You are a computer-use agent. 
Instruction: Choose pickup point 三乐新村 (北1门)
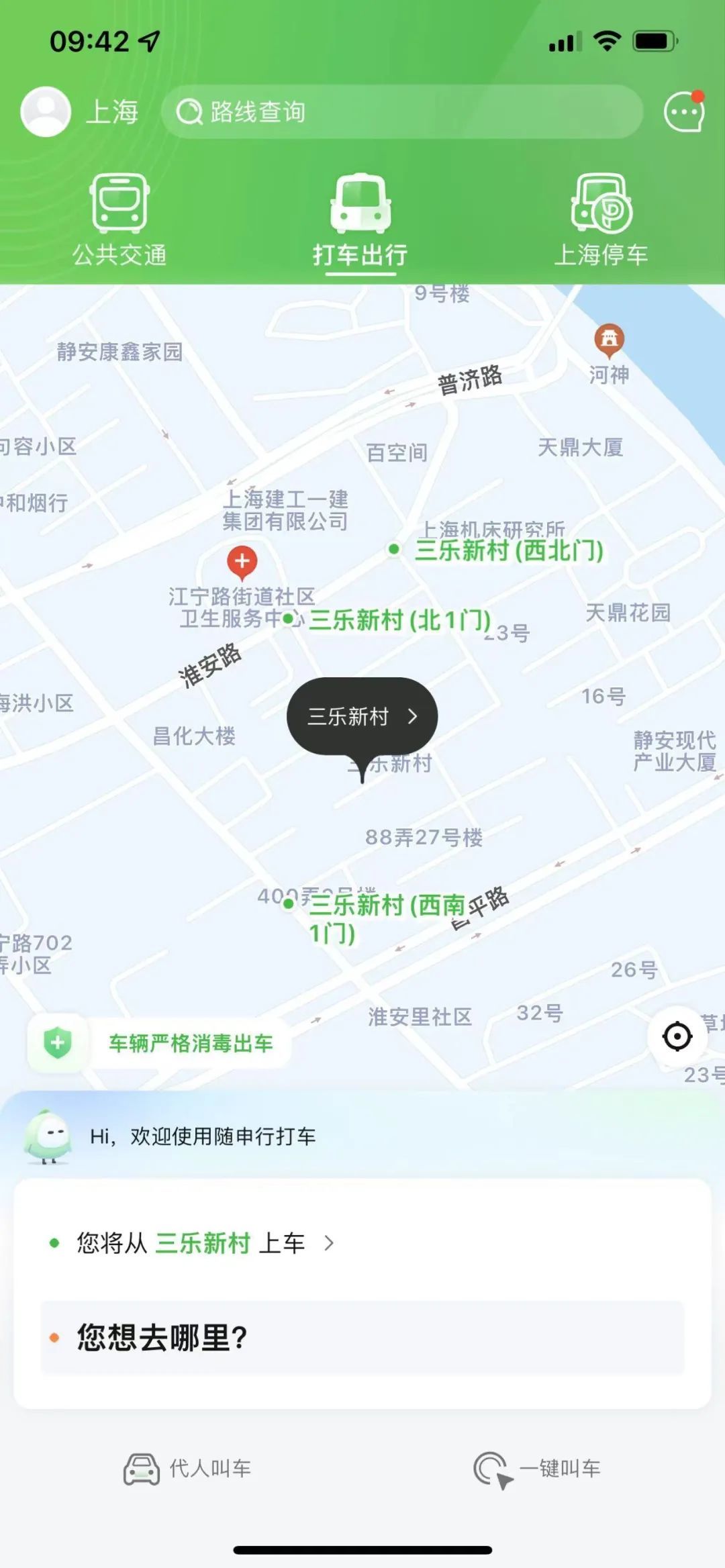[399, 620]
